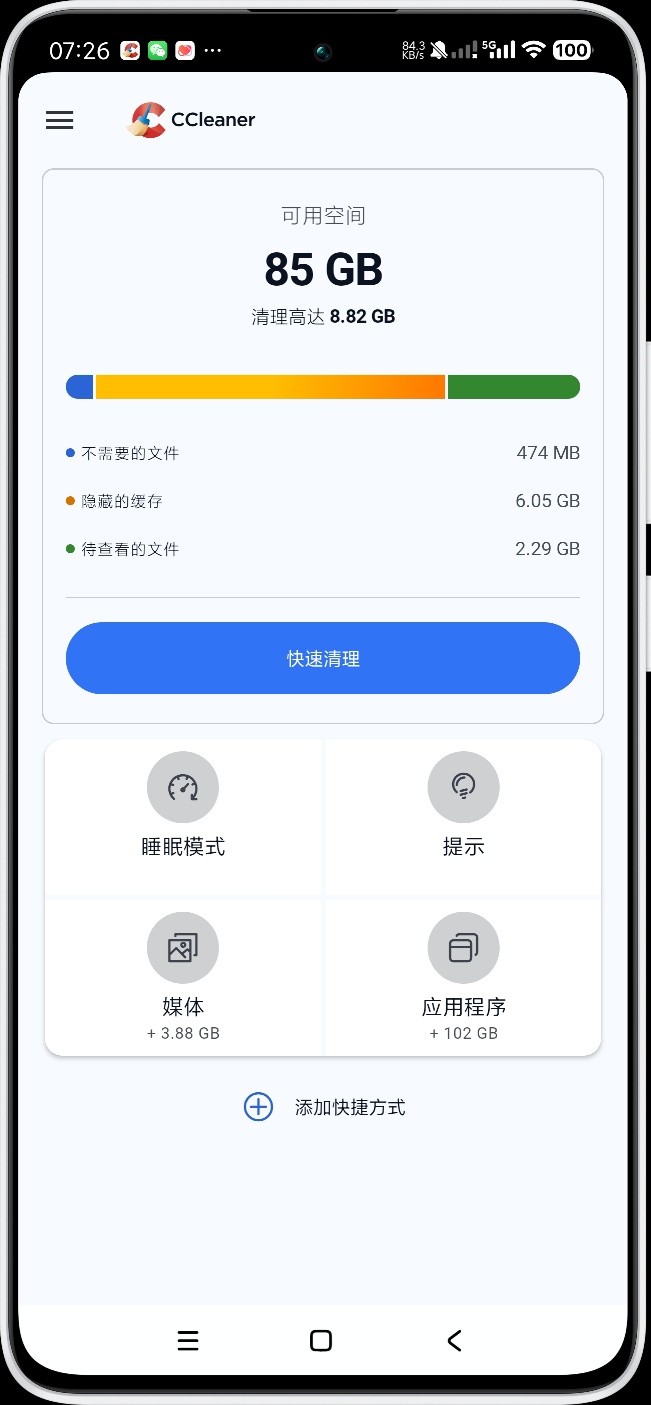Open the 应用程序 tile

point(463,976)
